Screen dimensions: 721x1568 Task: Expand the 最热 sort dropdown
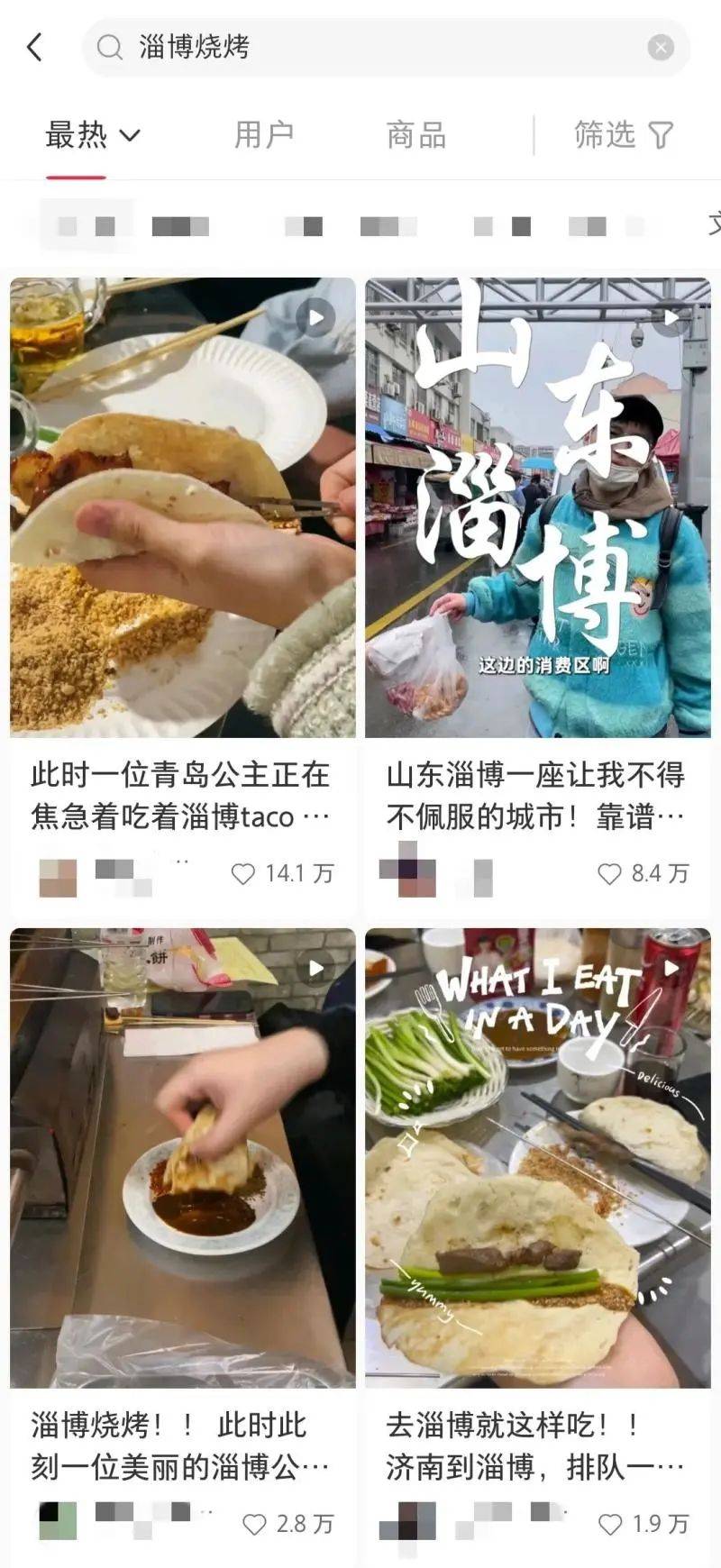click(93, 135)
